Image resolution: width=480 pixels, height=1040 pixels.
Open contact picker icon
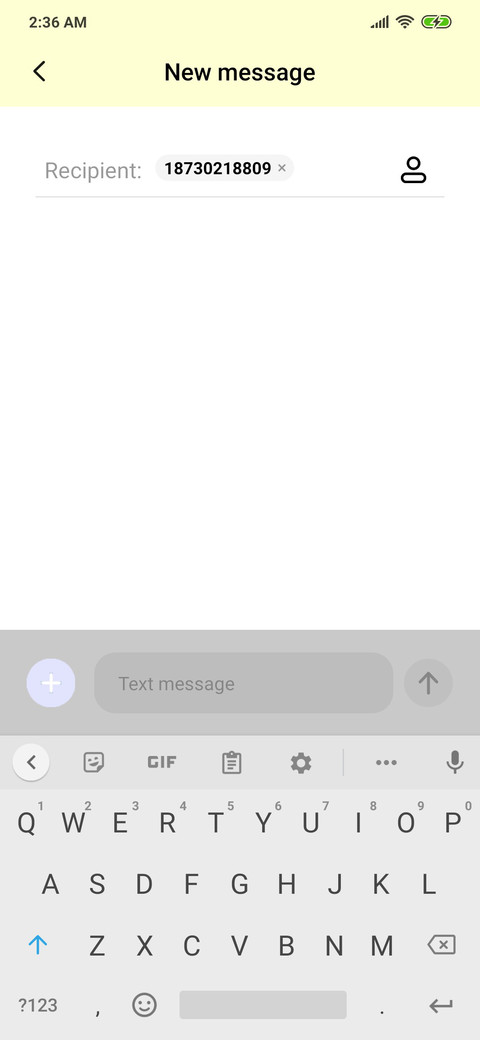point(413,170)
